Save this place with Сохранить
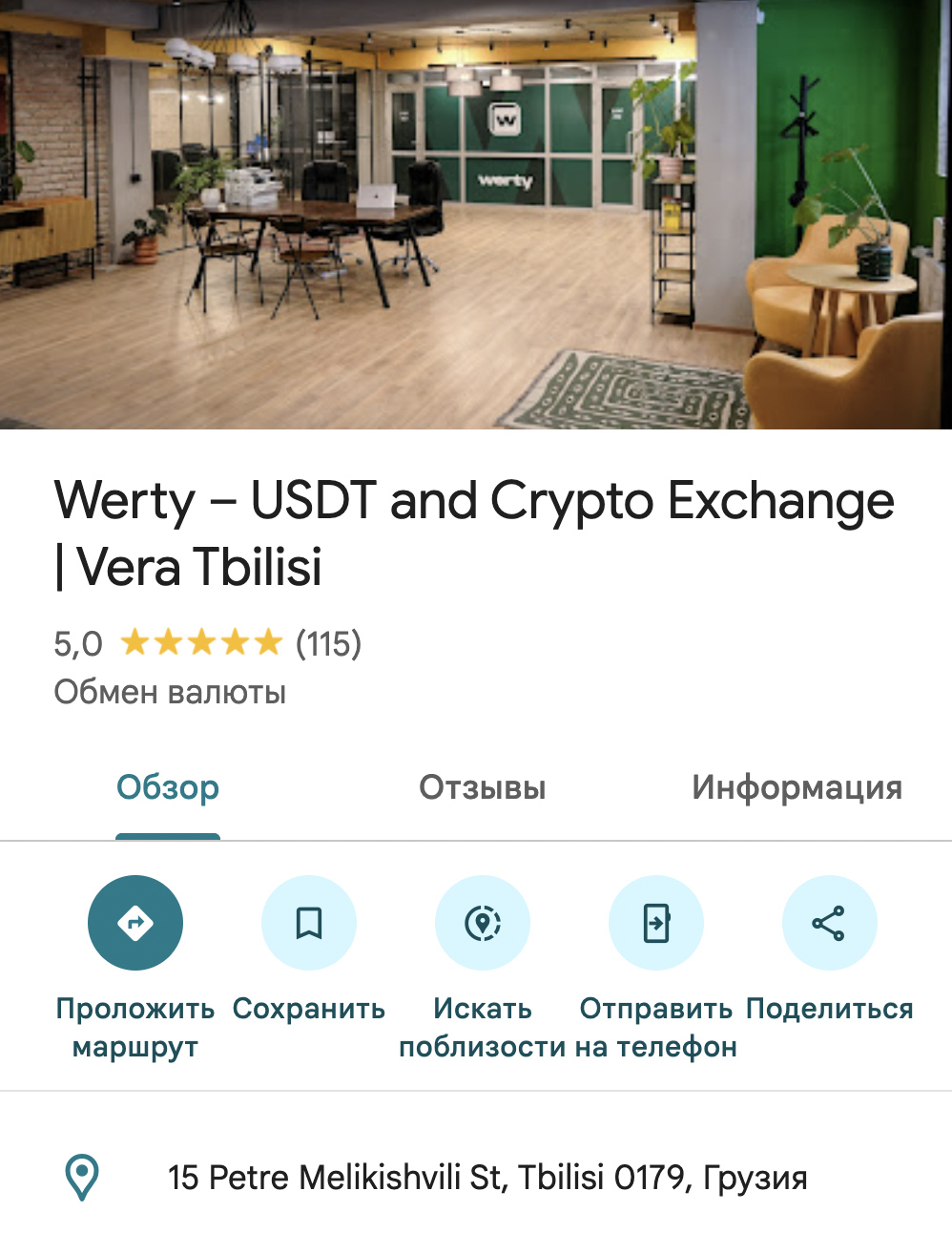 (x=309, y=923)
